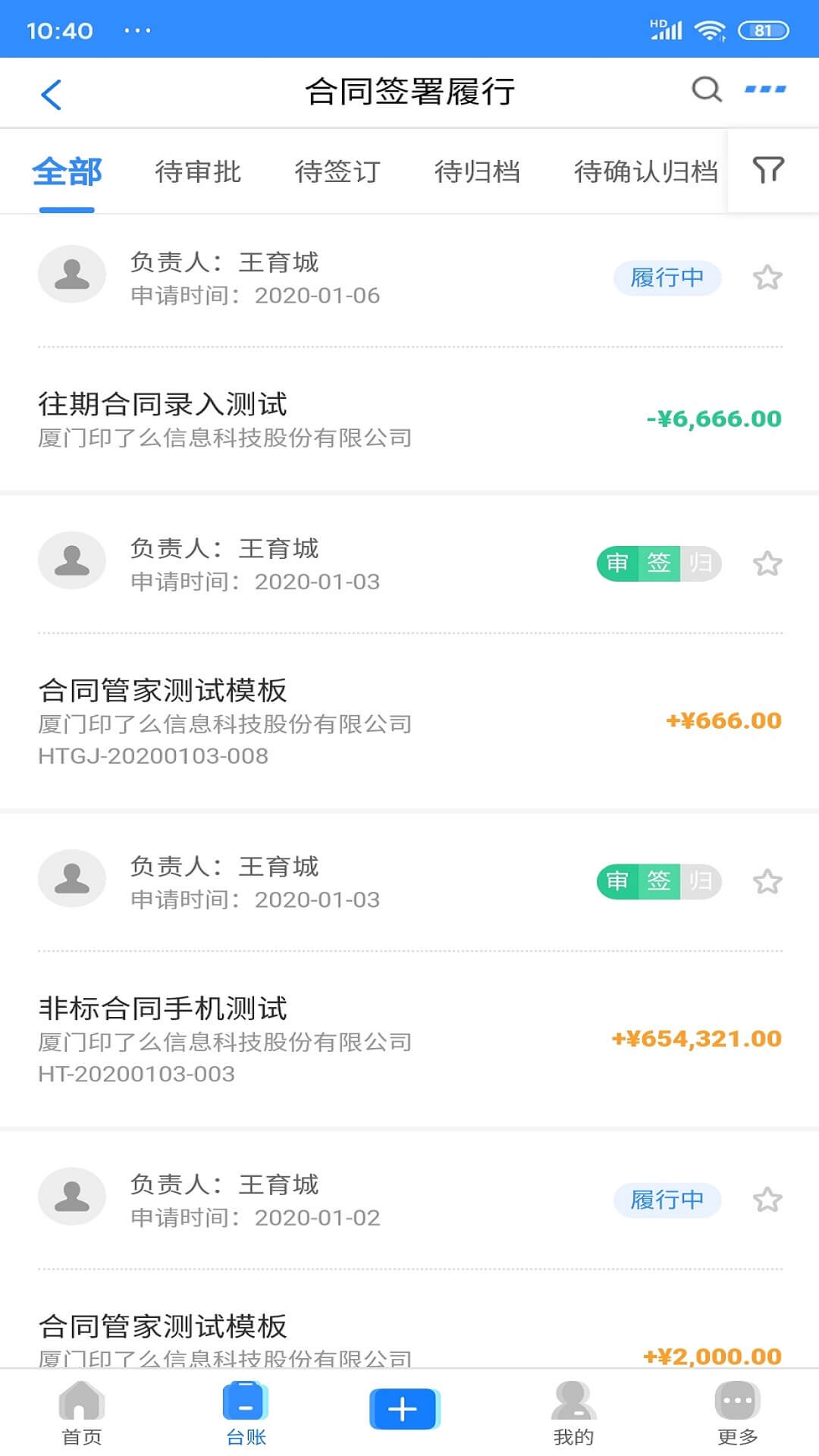819x1456 pixels.
Task: Open the three-dot overflow menu
Action: click(764, 90)
